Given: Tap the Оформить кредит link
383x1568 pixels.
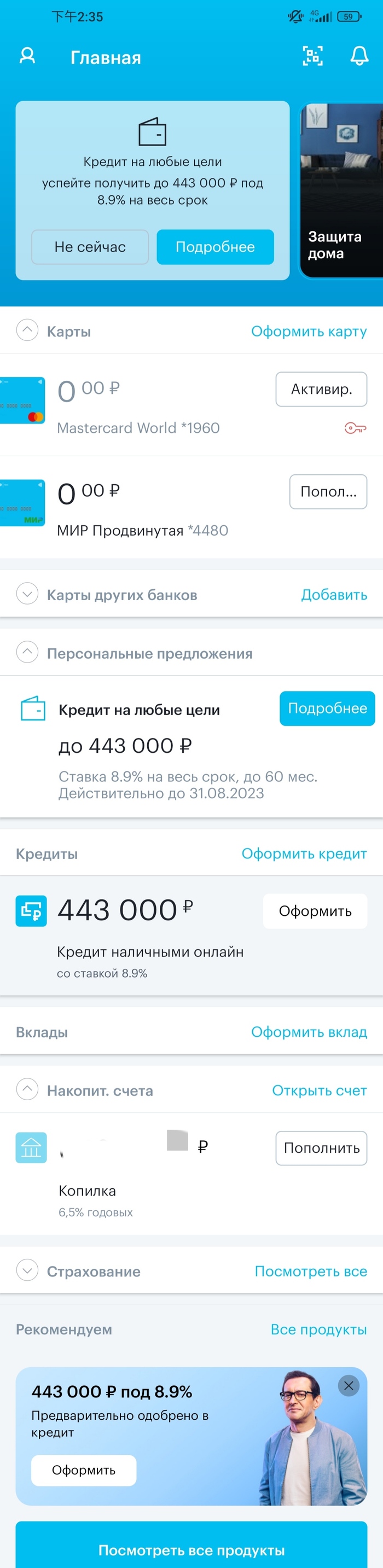Looking at the screenshot, I should (304, 854).
